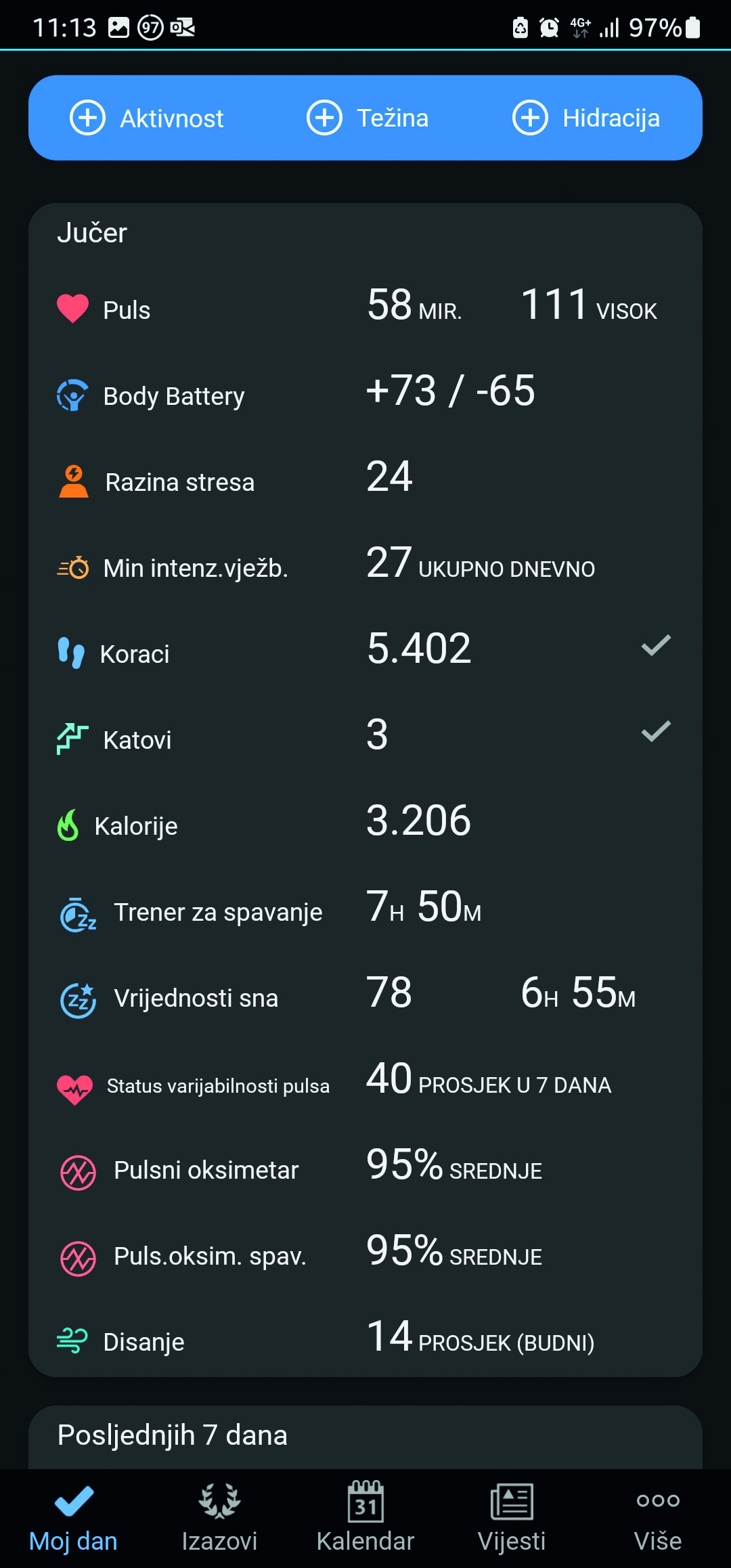Screen dimensions: 731x1568
Task: Open the Kalorije row
Action: click(365, 825)
